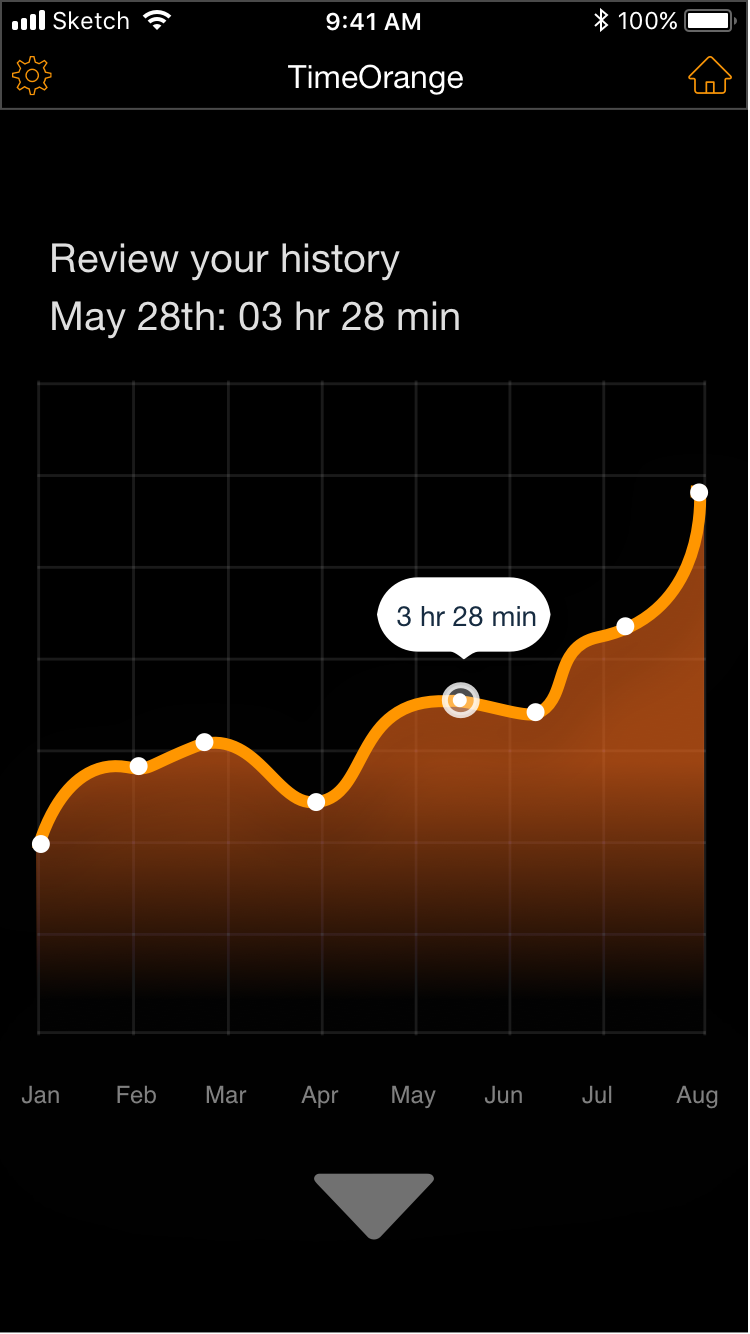Select the June data point
This screenshot has width=750, height=1334.
click(x=536, y=712)
